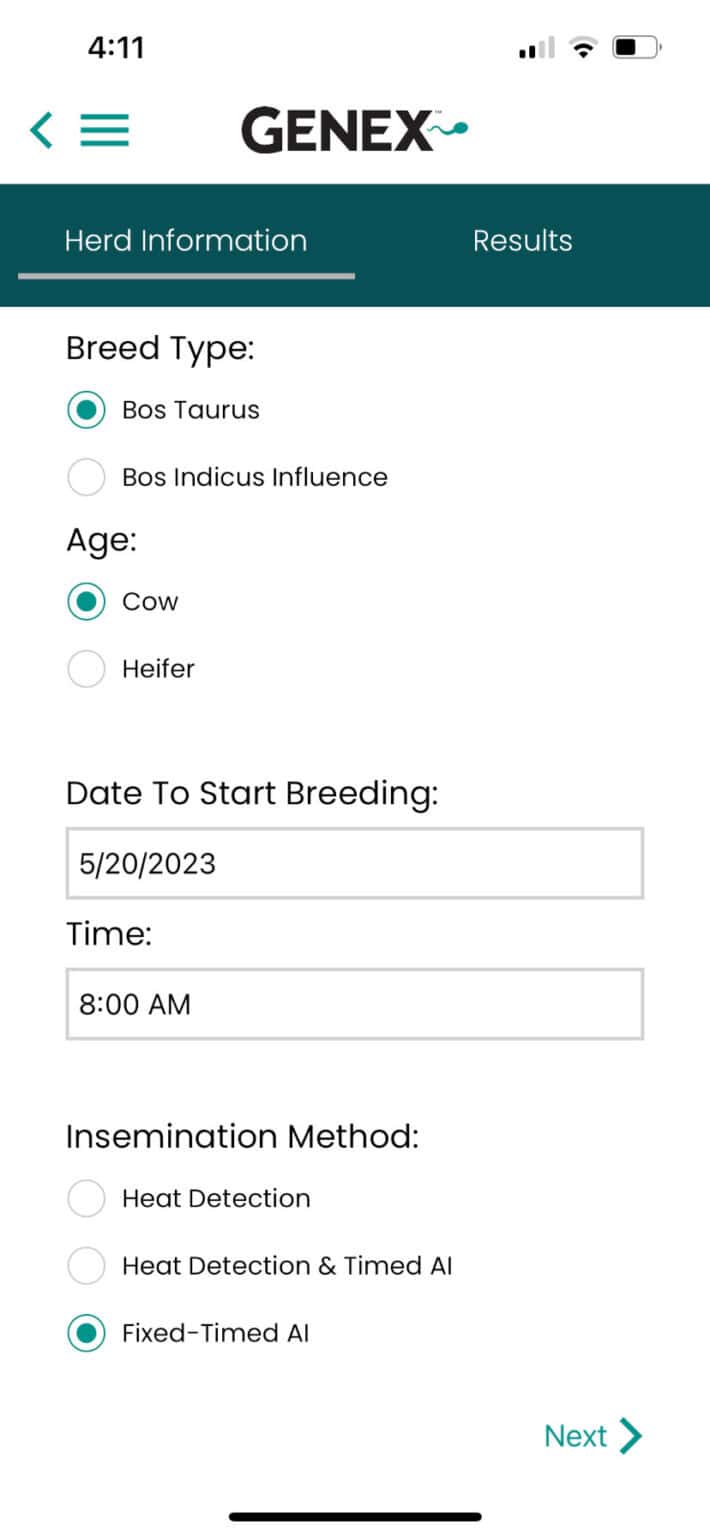
Task: Switch to the Results tab
Action: 522,241
